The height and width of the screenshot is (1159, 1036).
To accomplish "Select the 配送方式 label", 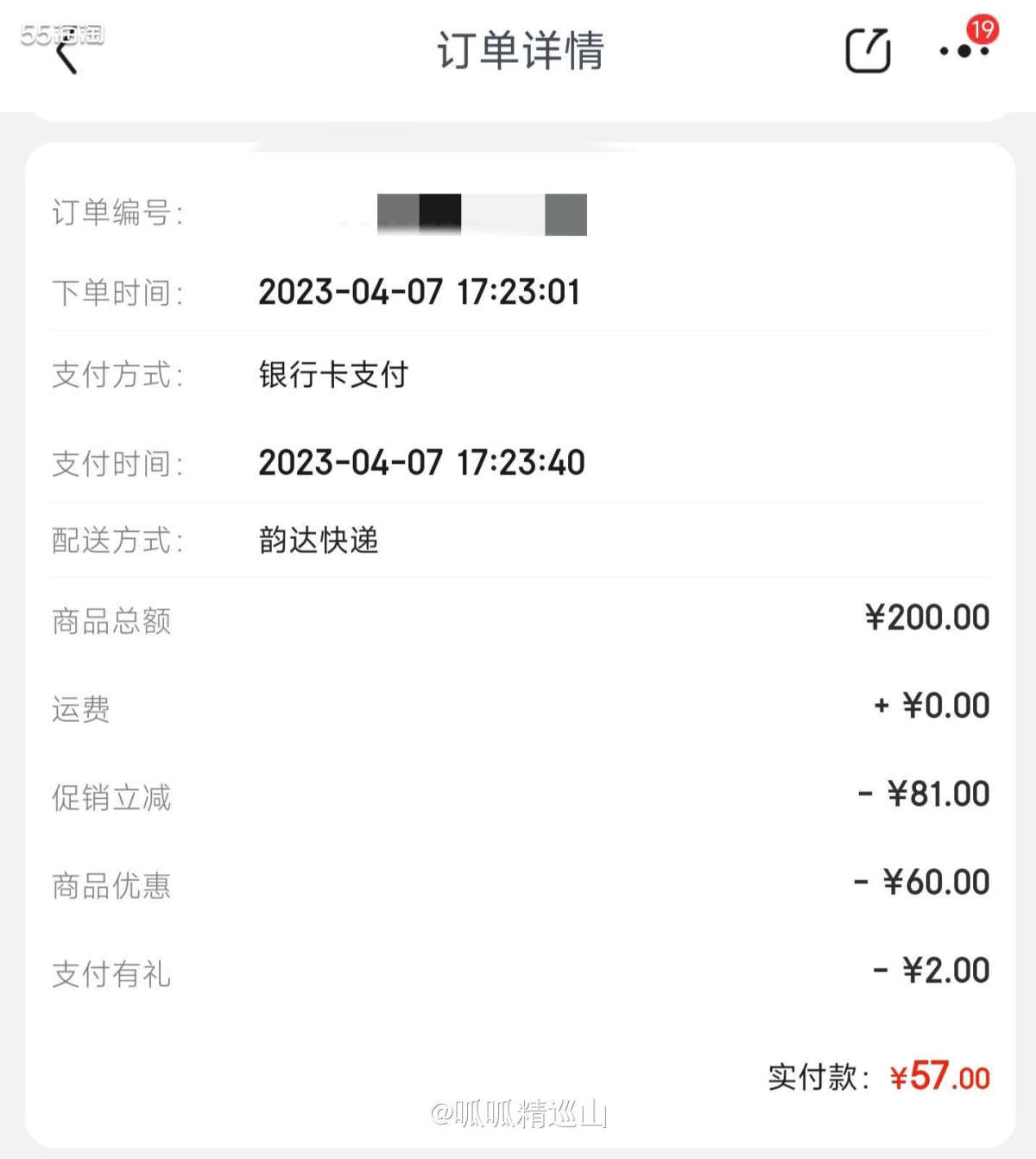I will point(117,541).
